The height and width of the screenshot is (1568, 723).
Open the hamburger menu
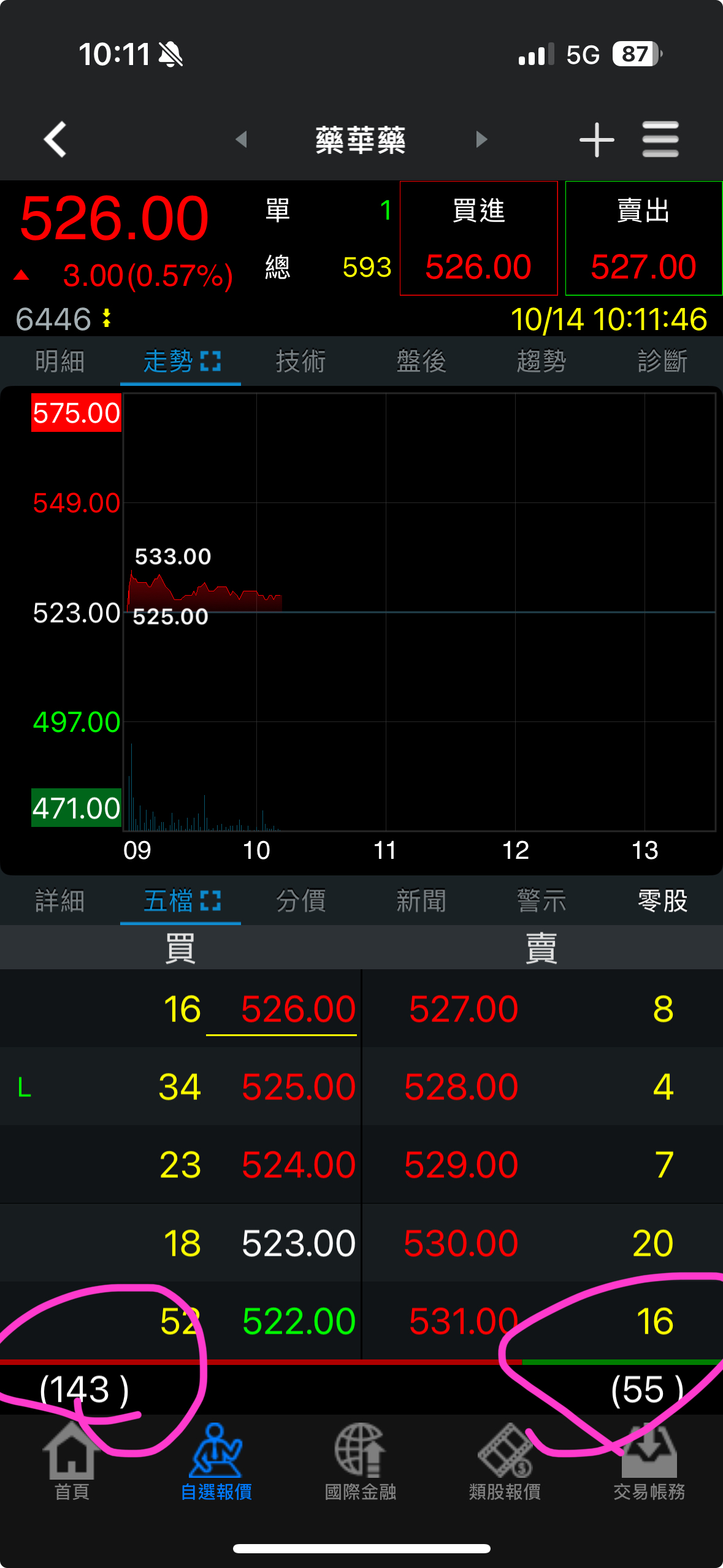click(x=660, y=139)
